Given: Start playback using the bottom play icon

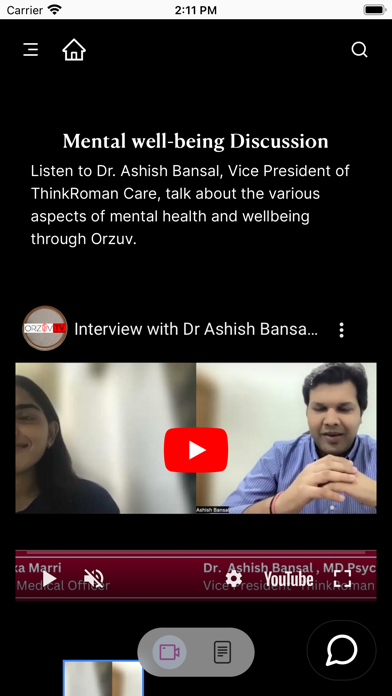Looking at the screenshot, I should [49, 578].
